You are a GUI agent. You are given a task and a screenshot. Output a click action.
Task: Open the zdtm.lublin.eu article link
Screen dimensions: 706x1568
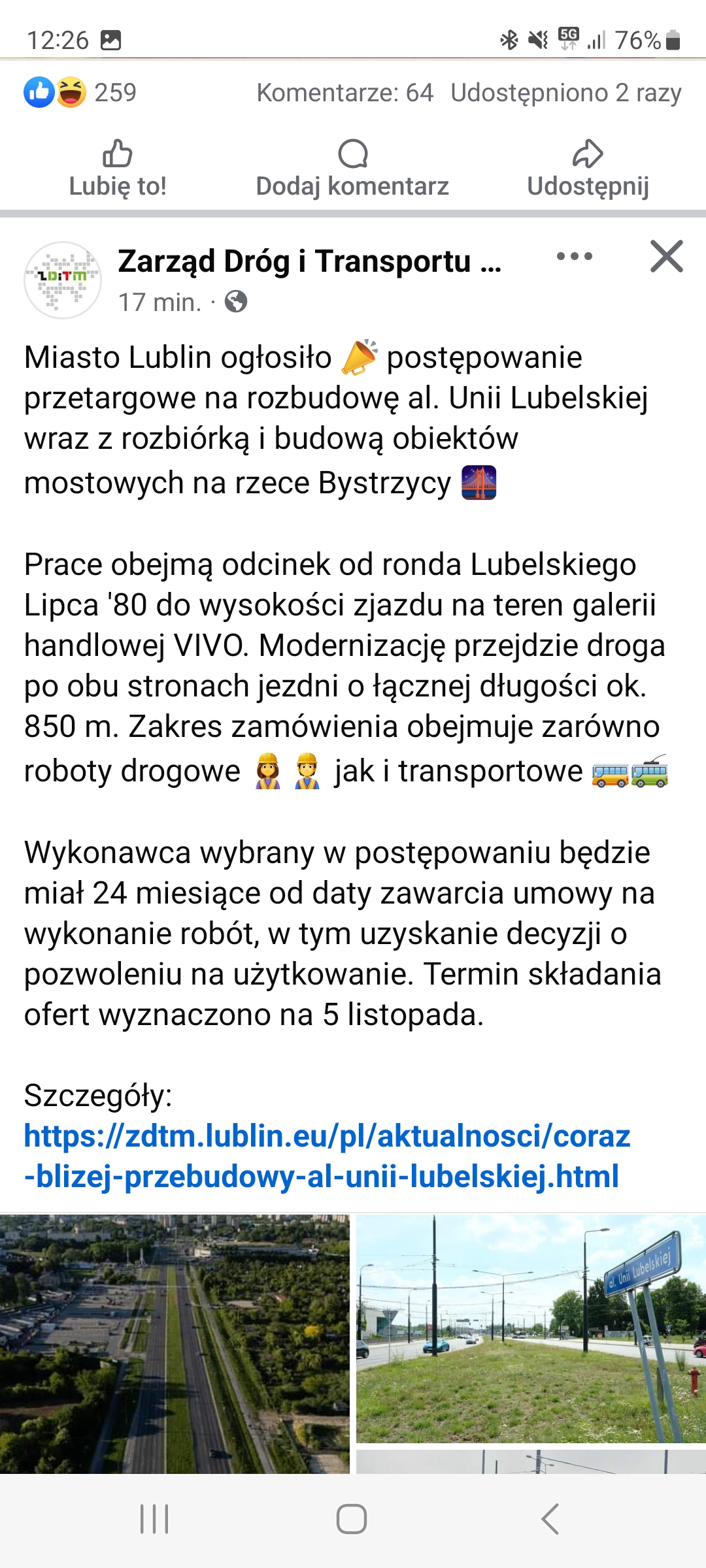coord(327,1156)
